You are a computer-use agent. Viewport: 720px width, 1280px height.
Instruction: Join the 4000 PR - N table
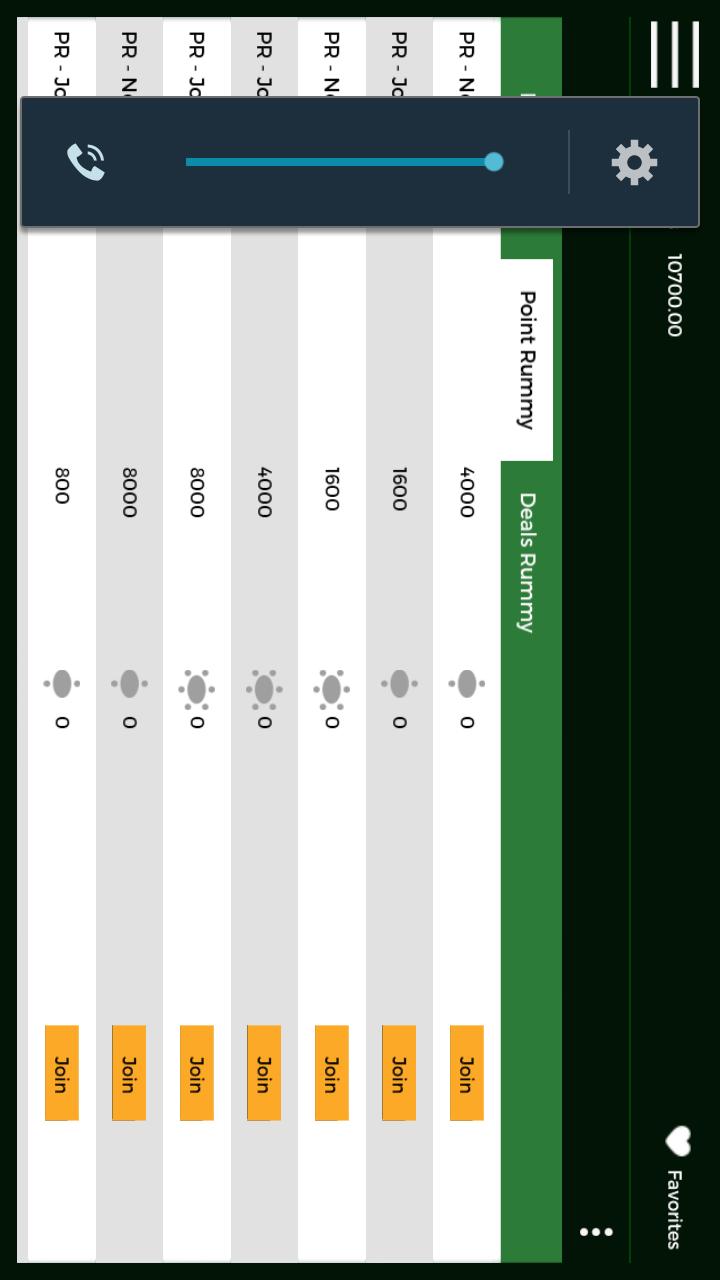[467, 1073]
